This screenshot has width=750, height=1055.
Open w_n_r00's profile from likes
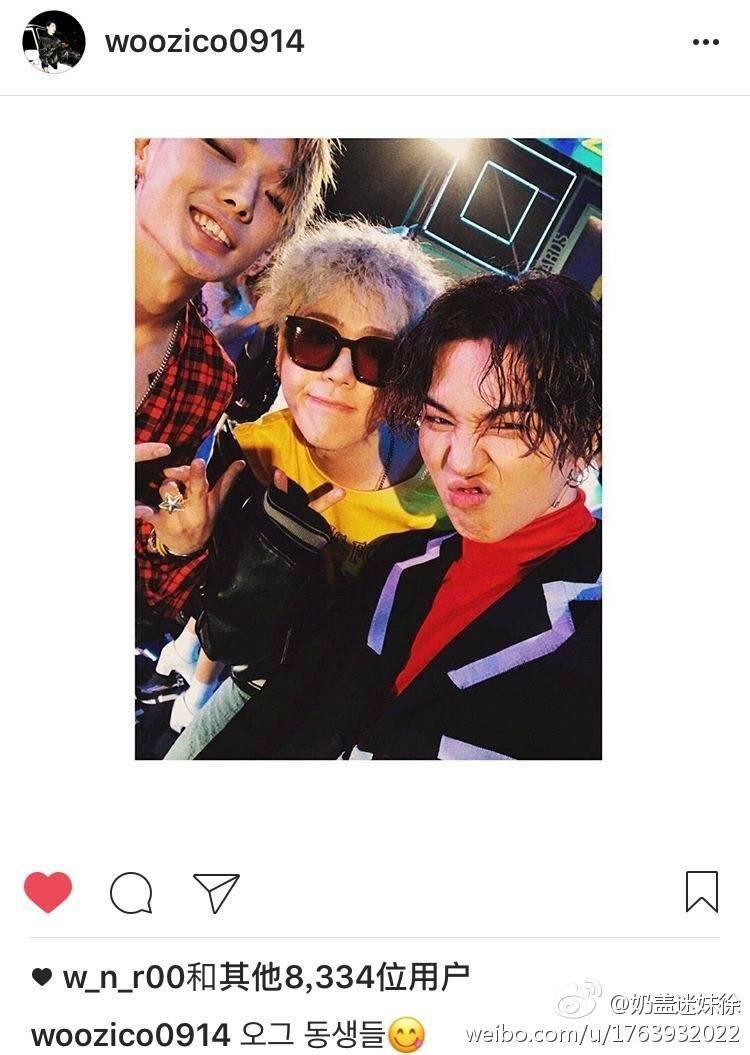[123, 977]
